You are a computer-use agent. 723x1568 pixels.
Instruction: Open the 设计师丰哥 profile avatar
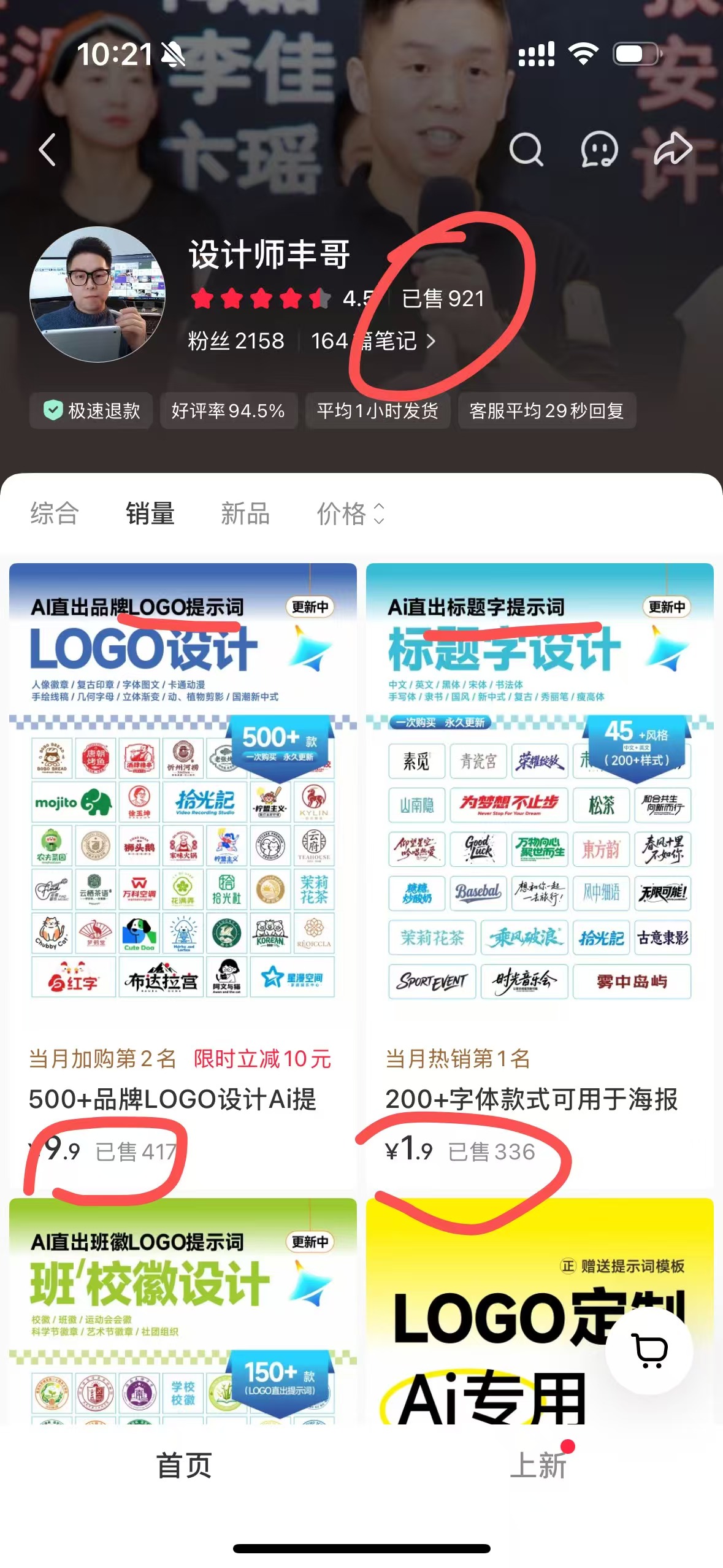[x=98, y=294]
